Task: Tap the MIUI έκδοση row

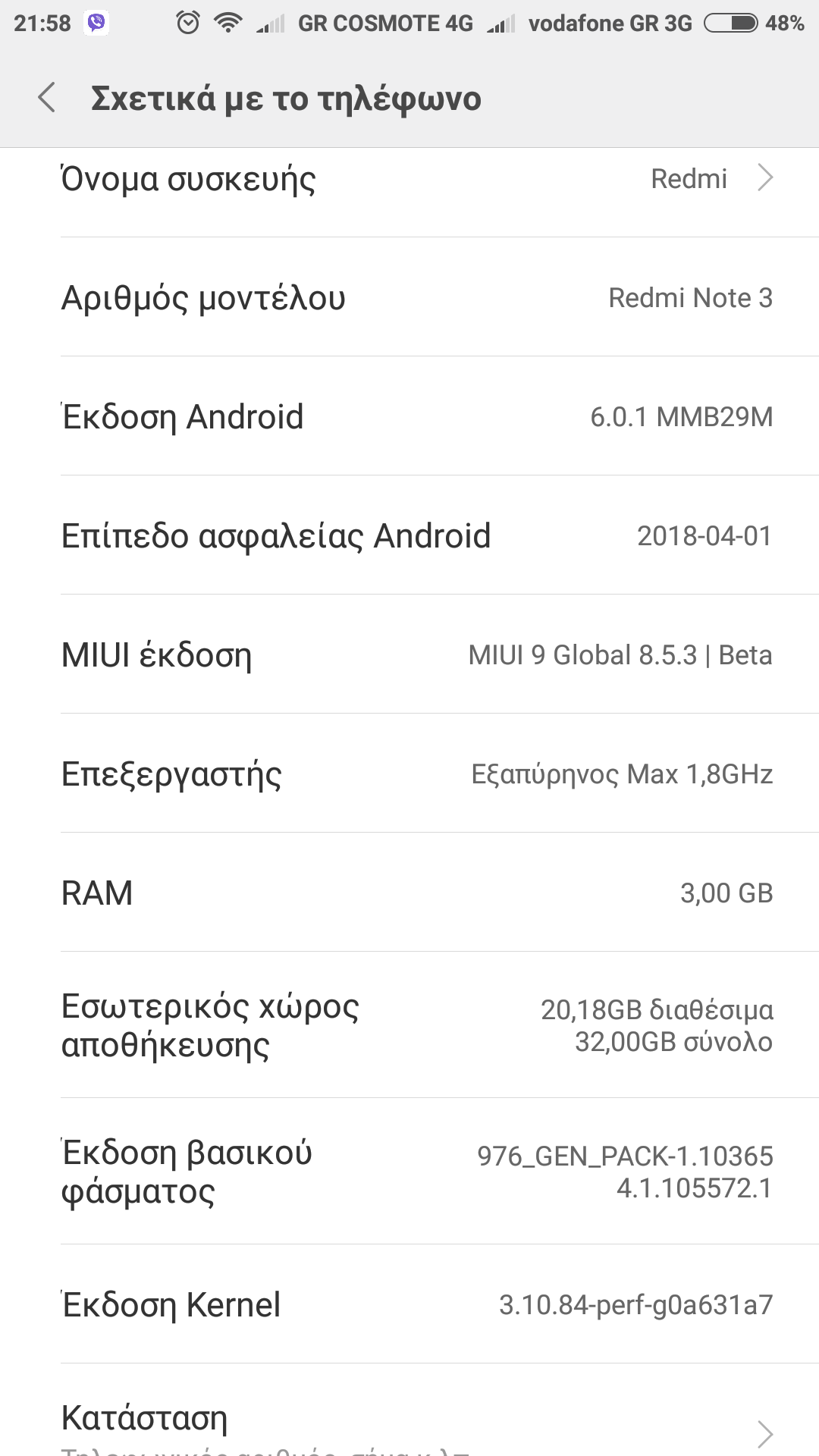Action: tap(409, 654)
